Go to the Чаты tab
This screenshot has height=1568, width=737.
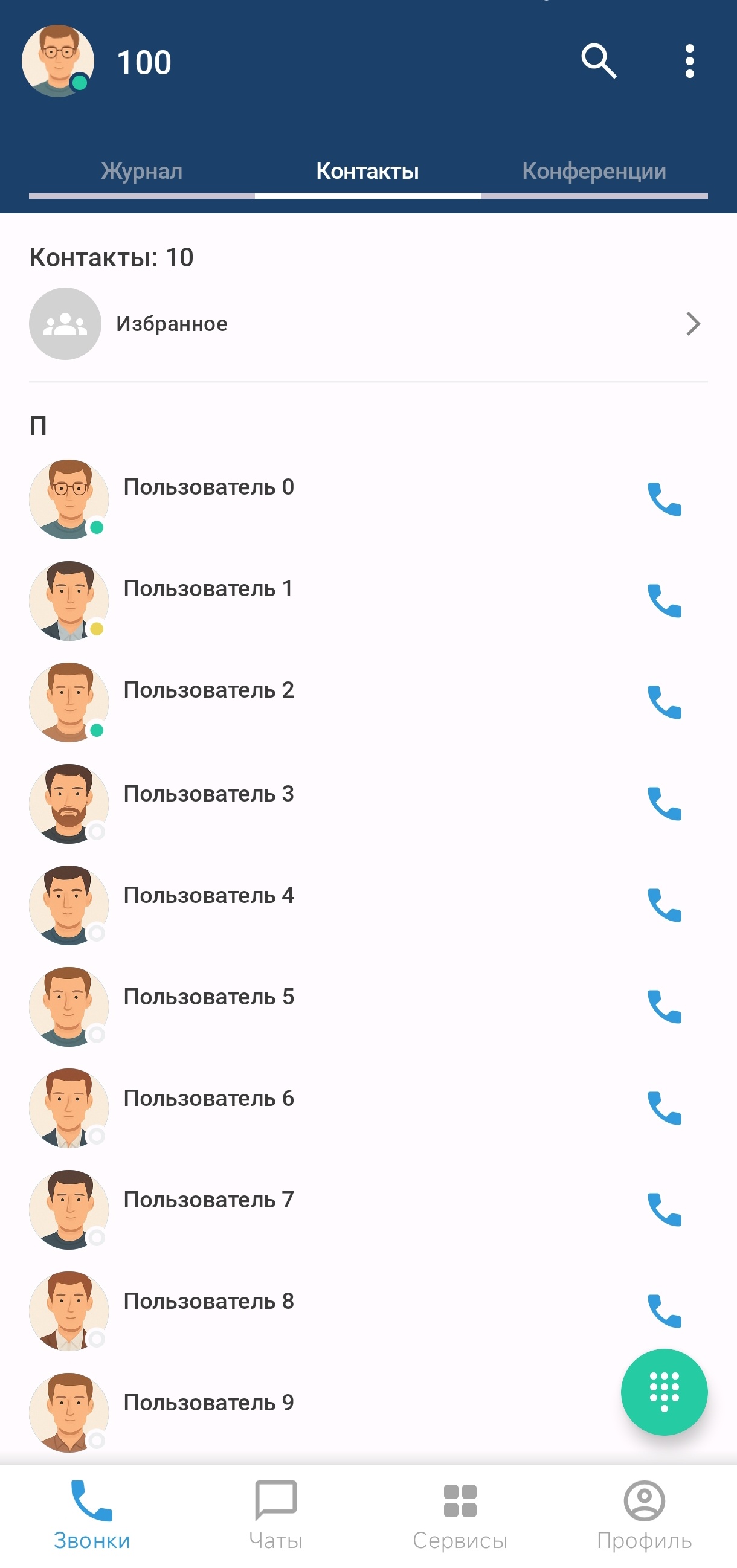tap(275, 1514)
